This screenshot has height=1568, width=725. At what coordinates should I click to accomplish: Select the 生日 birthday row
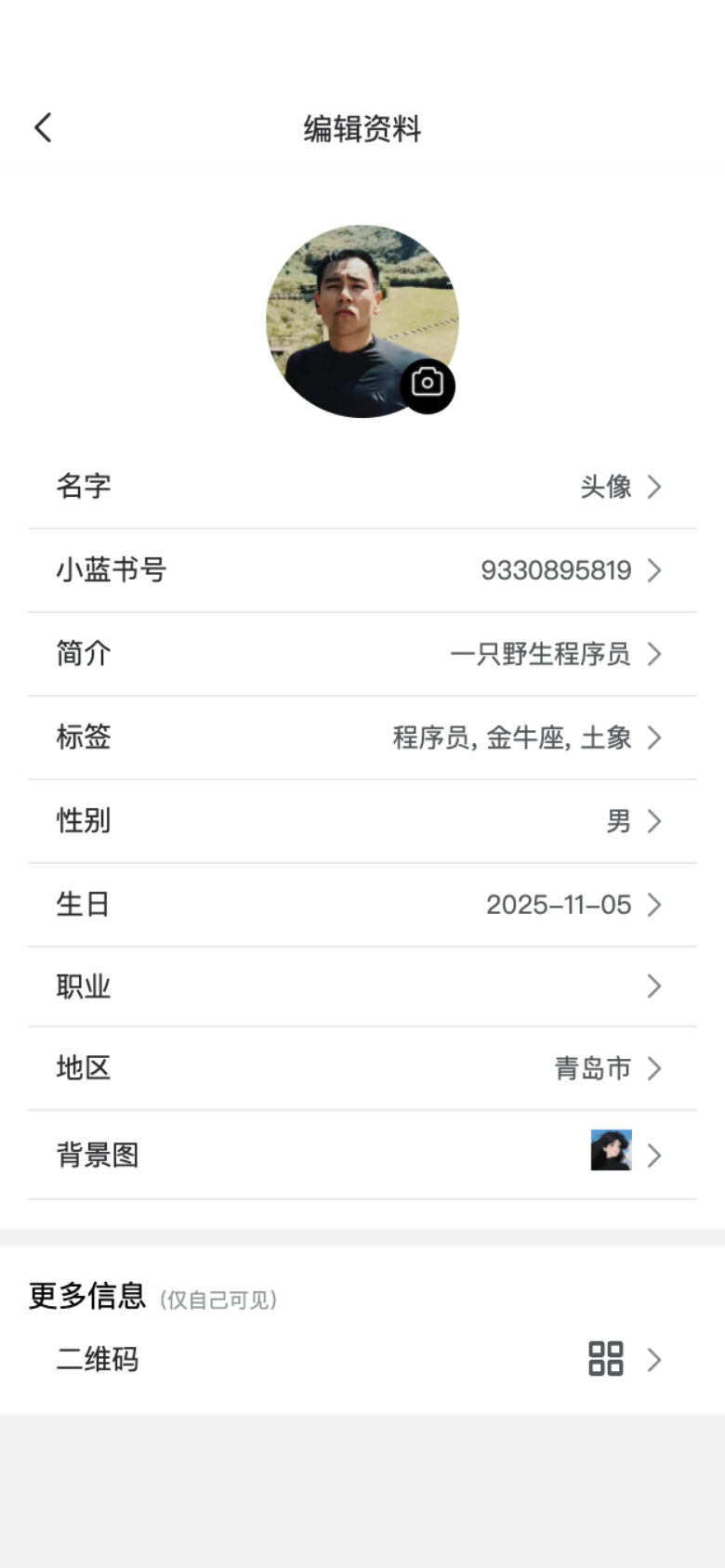click(x=362, y=905)
